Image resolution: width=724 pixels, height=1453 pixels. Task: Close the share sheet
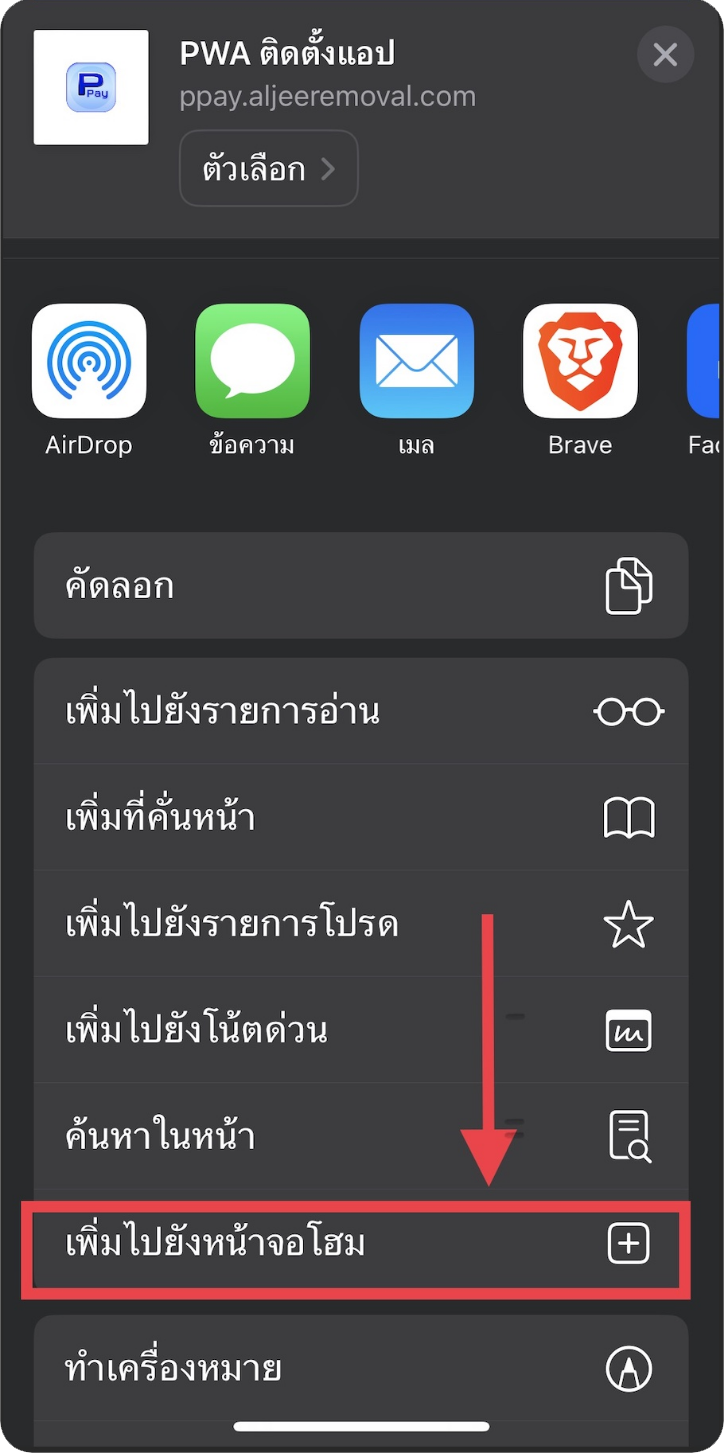point(665,54)
